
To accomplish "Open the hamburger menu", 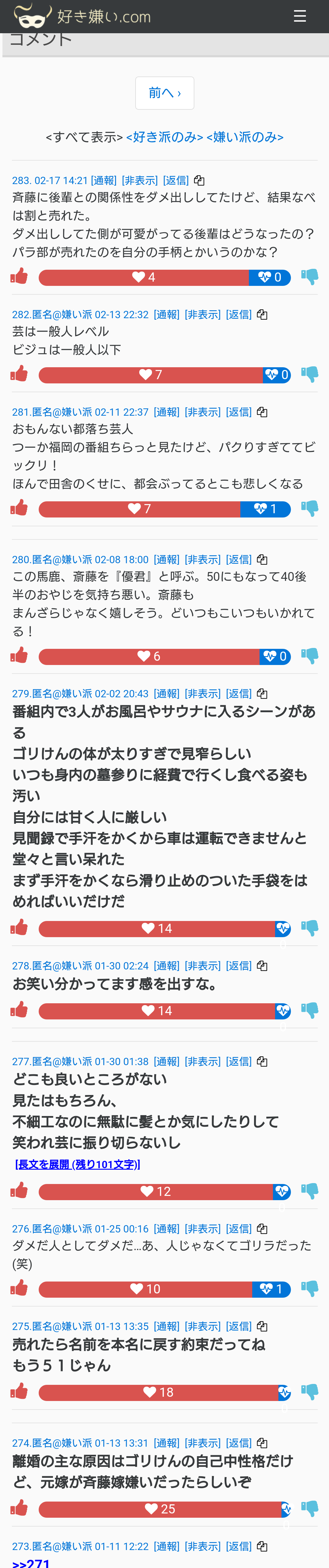I will (x=299, y=16).
